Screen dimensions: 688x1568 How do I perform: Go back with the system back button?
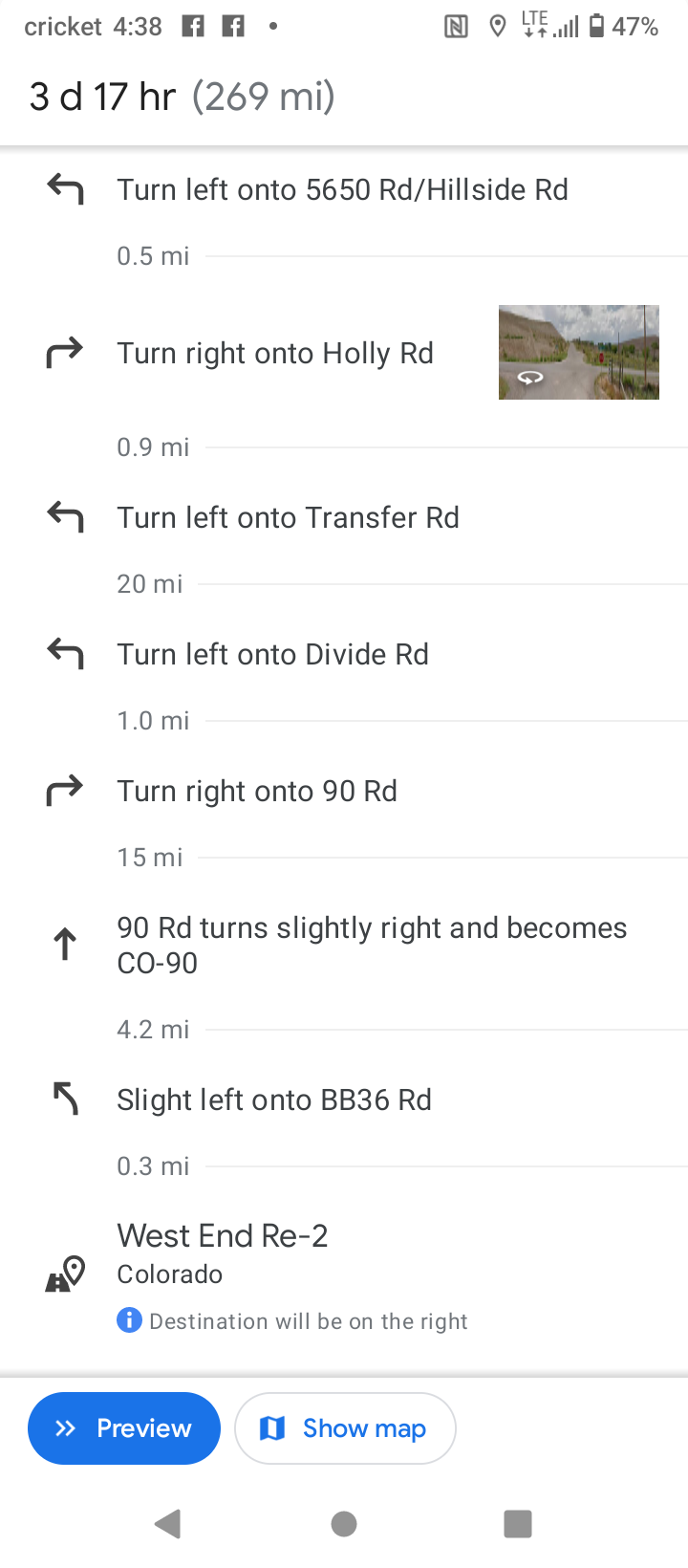point(168,1524)
